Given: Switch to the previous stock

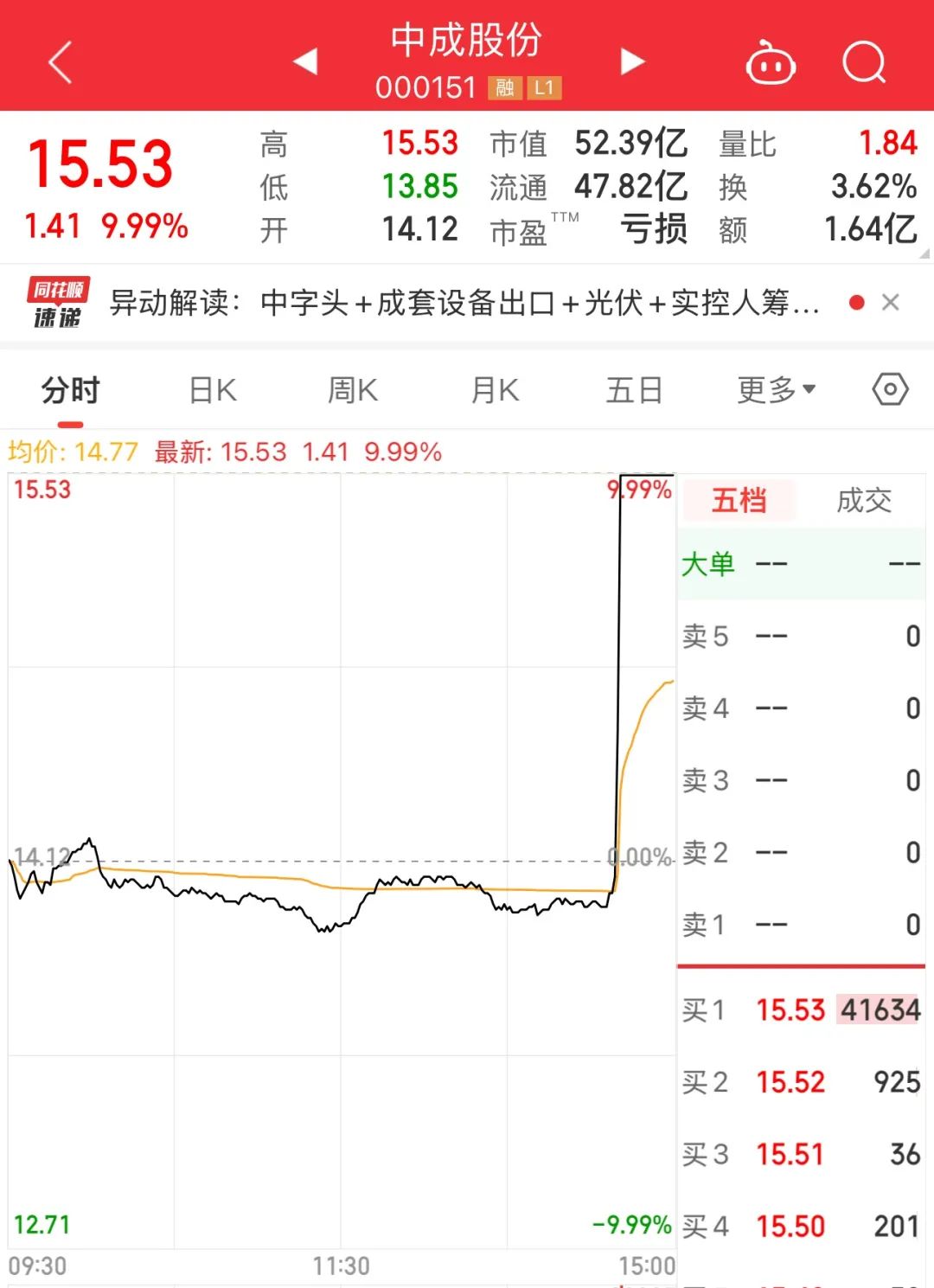Looking at the screenshot, I should coord(306,61).
